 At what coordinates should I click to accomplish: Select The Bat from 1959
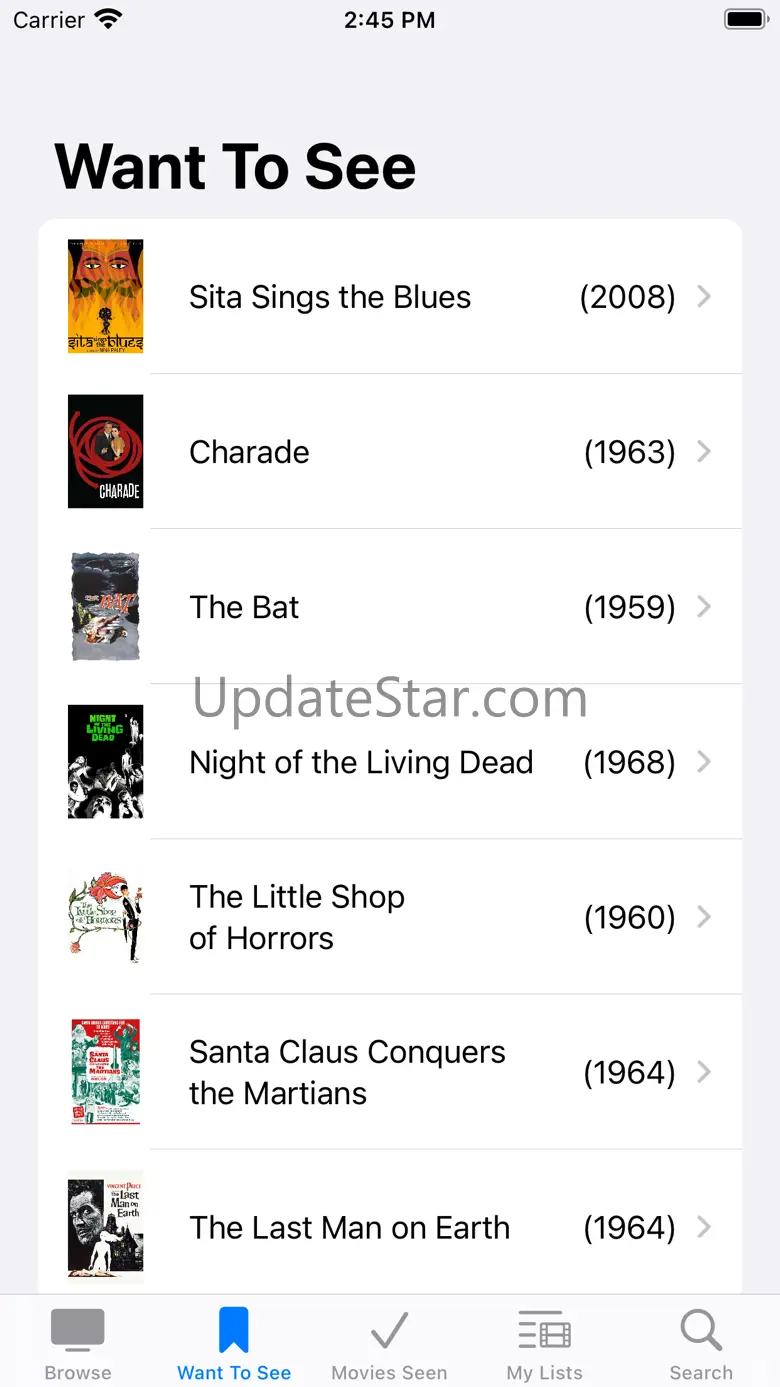[x=390, y=607]
